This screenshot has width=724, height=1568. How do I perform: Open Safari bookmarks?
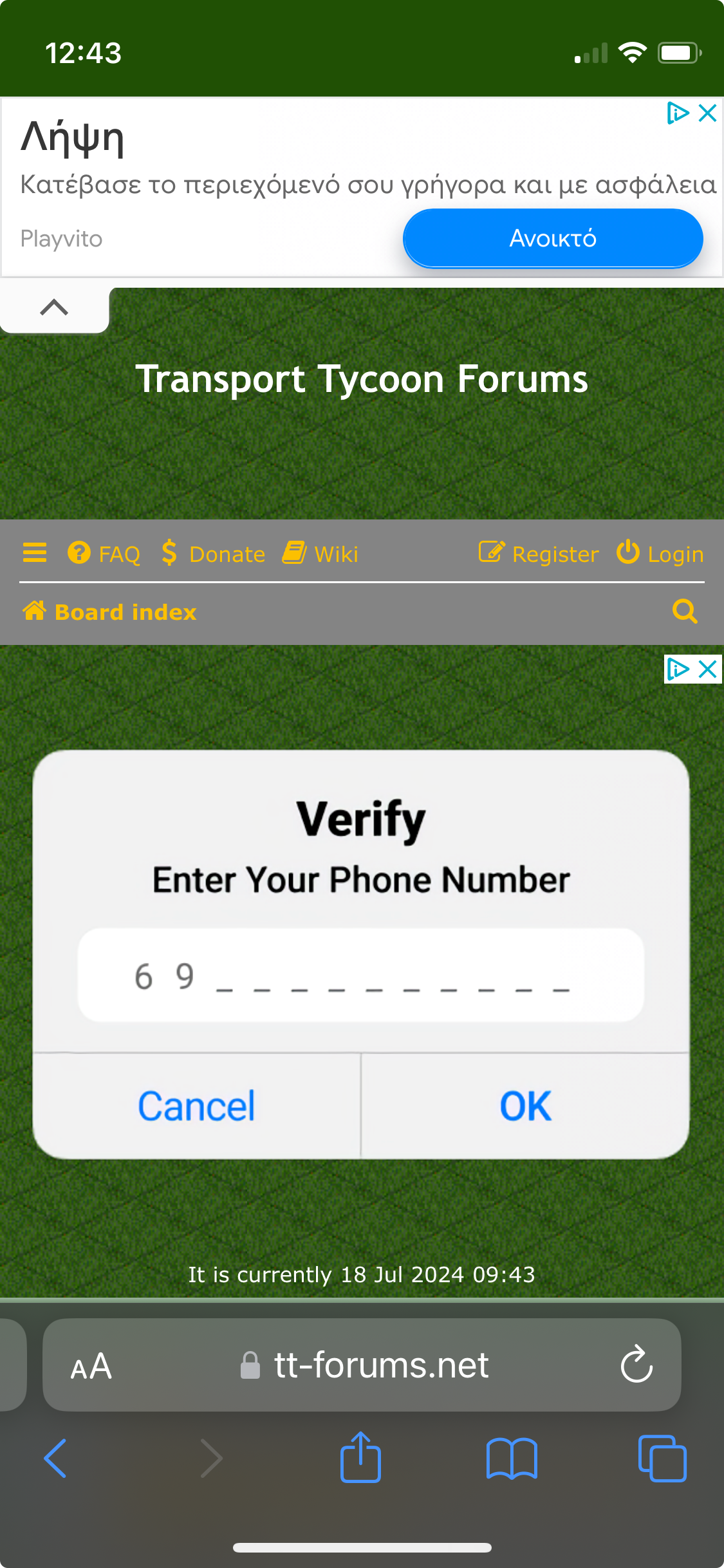pyautogui.click(x=512, y=1459)
